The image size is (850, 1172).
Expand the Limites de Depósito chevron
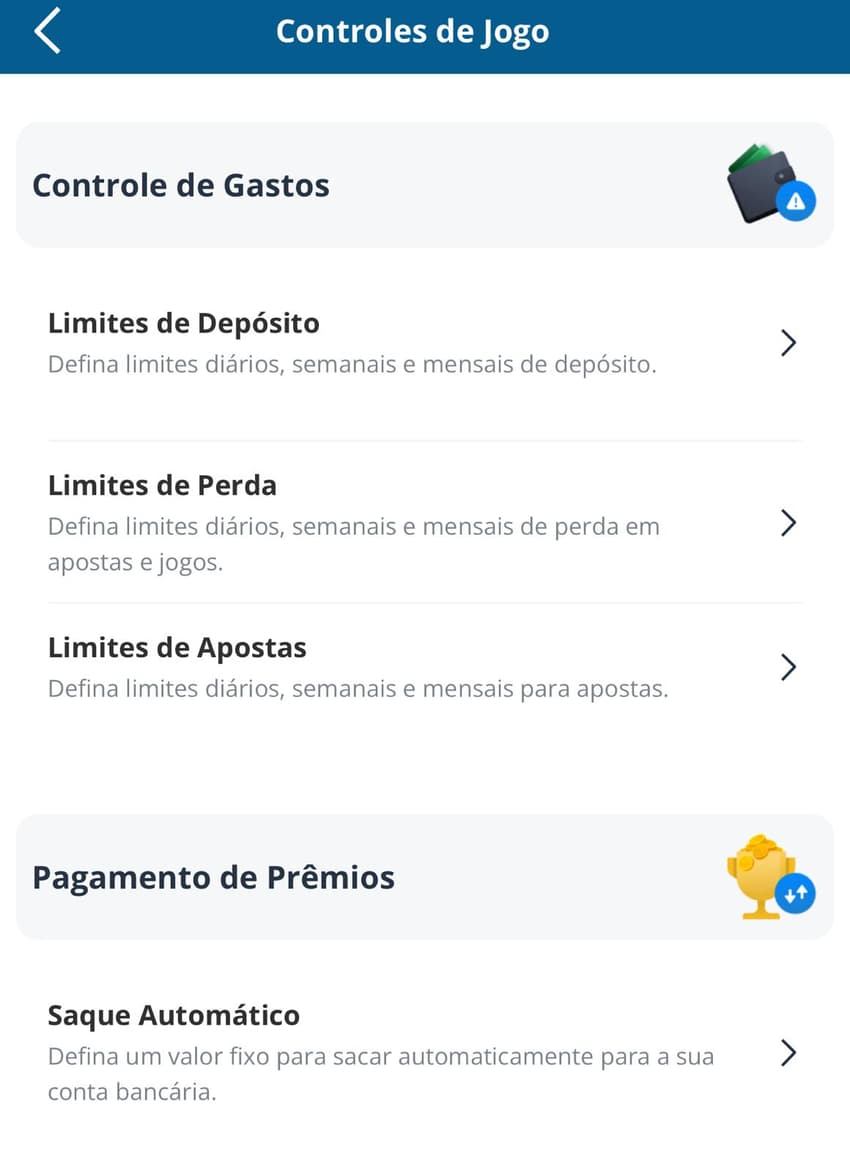(x=788, y=343)
